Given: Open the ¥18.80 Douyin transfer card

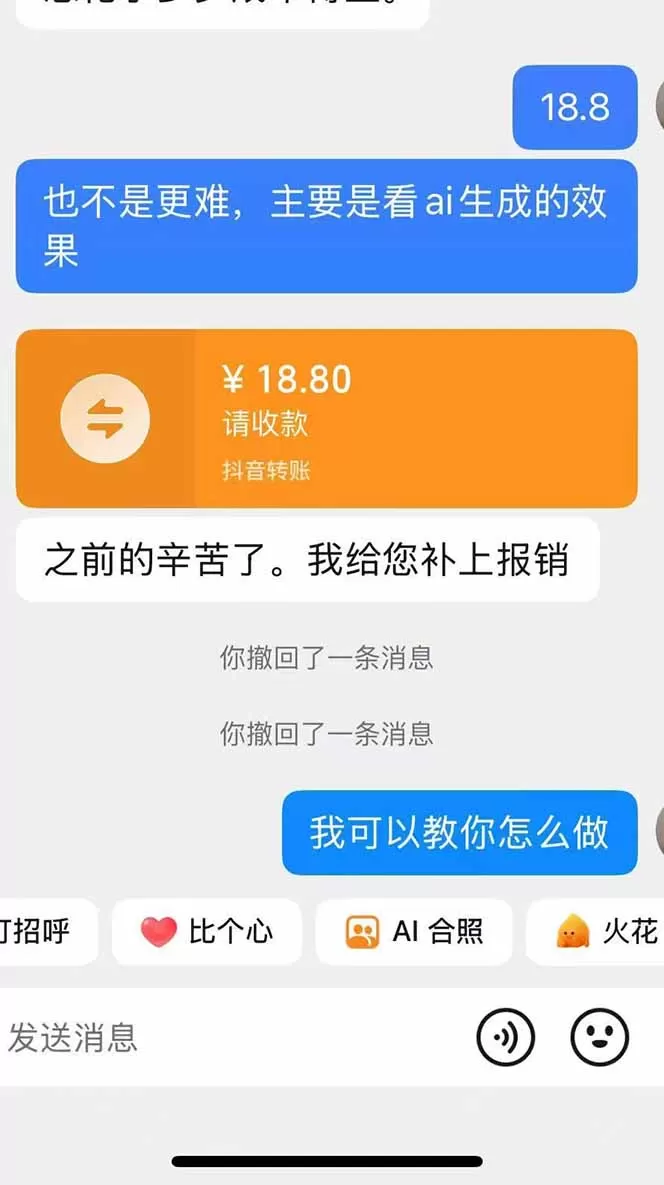Looking at the screenshot, I should click(326, 418).
